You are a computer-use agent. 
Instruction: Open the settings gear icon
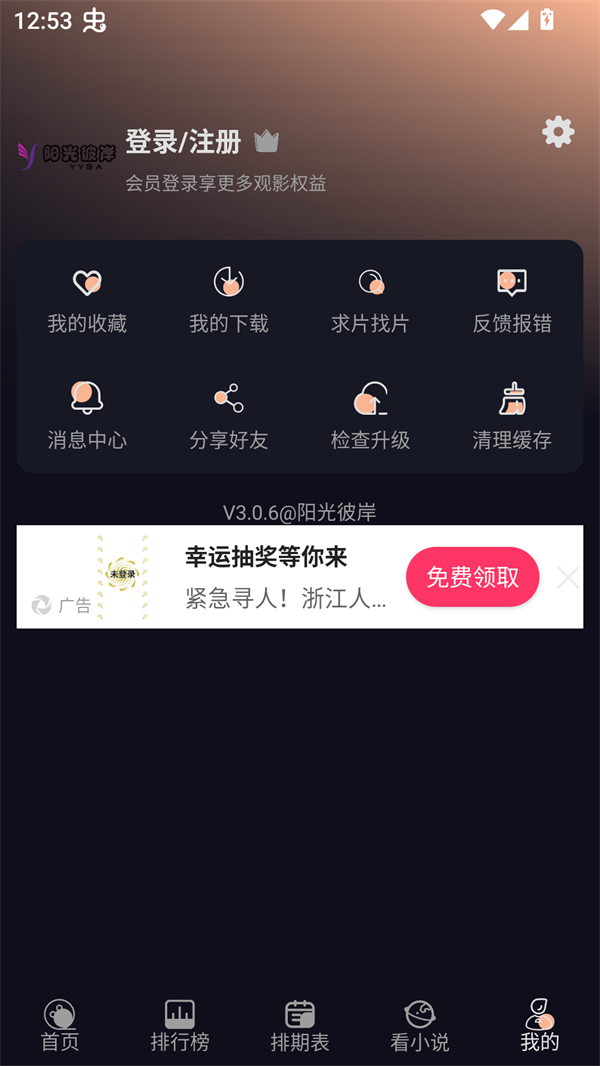click(x=558, y=132)
